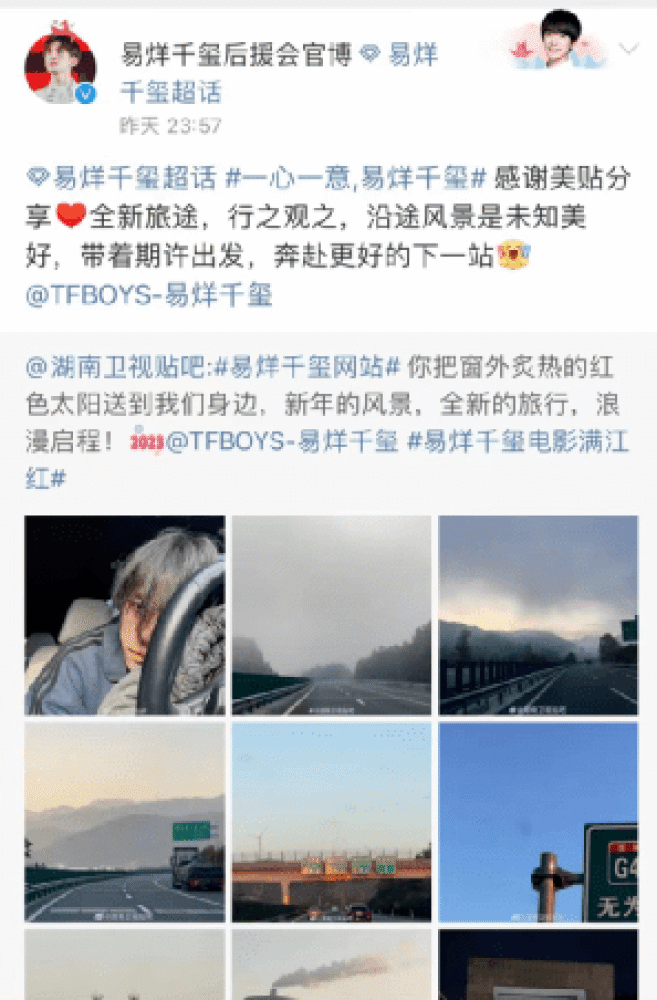The image size is (657, 1000).
Task: Expand the post options chevron
Action: [630, 48]
